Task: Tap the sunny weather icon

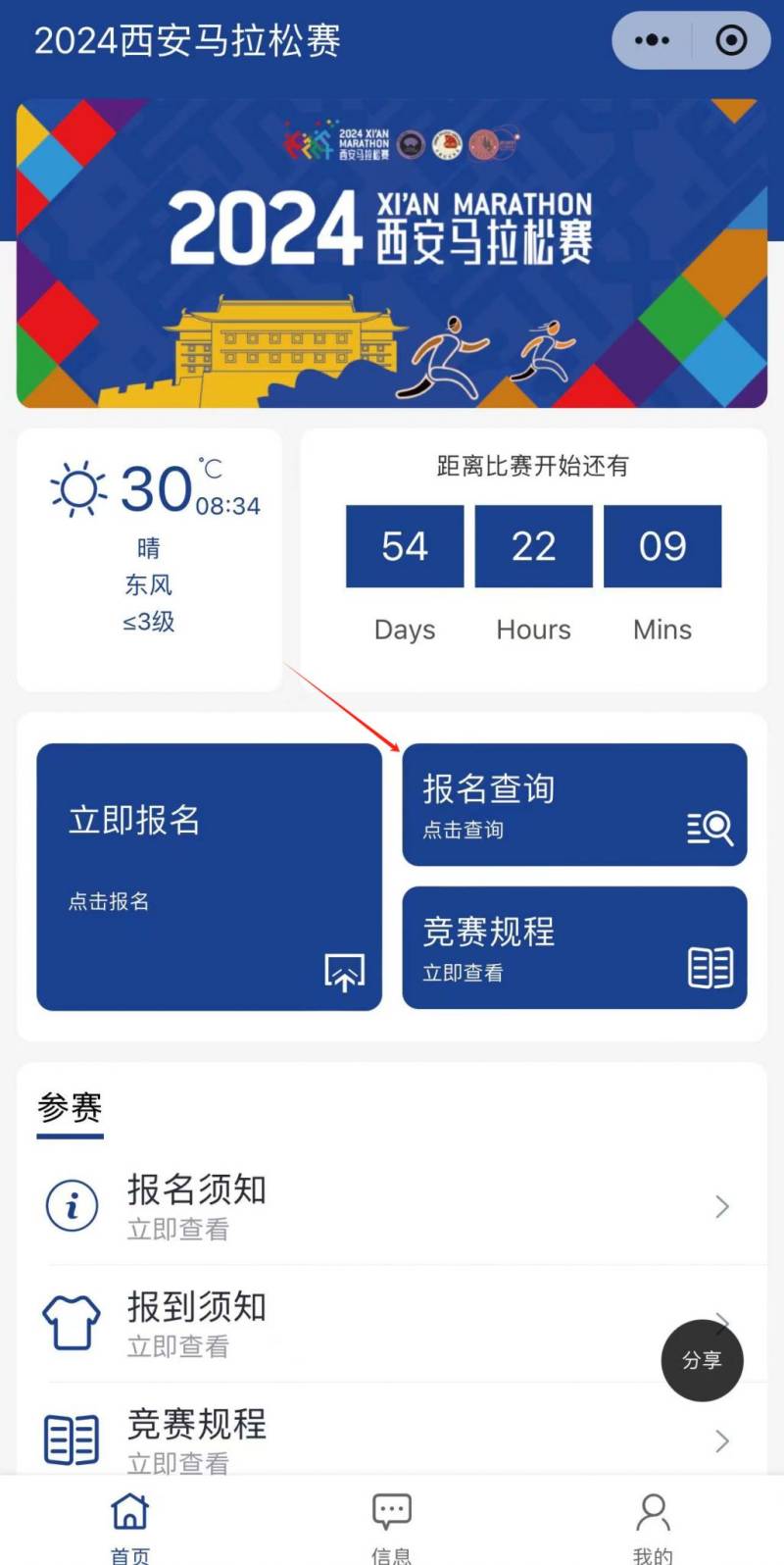Action: click(77, 487)
